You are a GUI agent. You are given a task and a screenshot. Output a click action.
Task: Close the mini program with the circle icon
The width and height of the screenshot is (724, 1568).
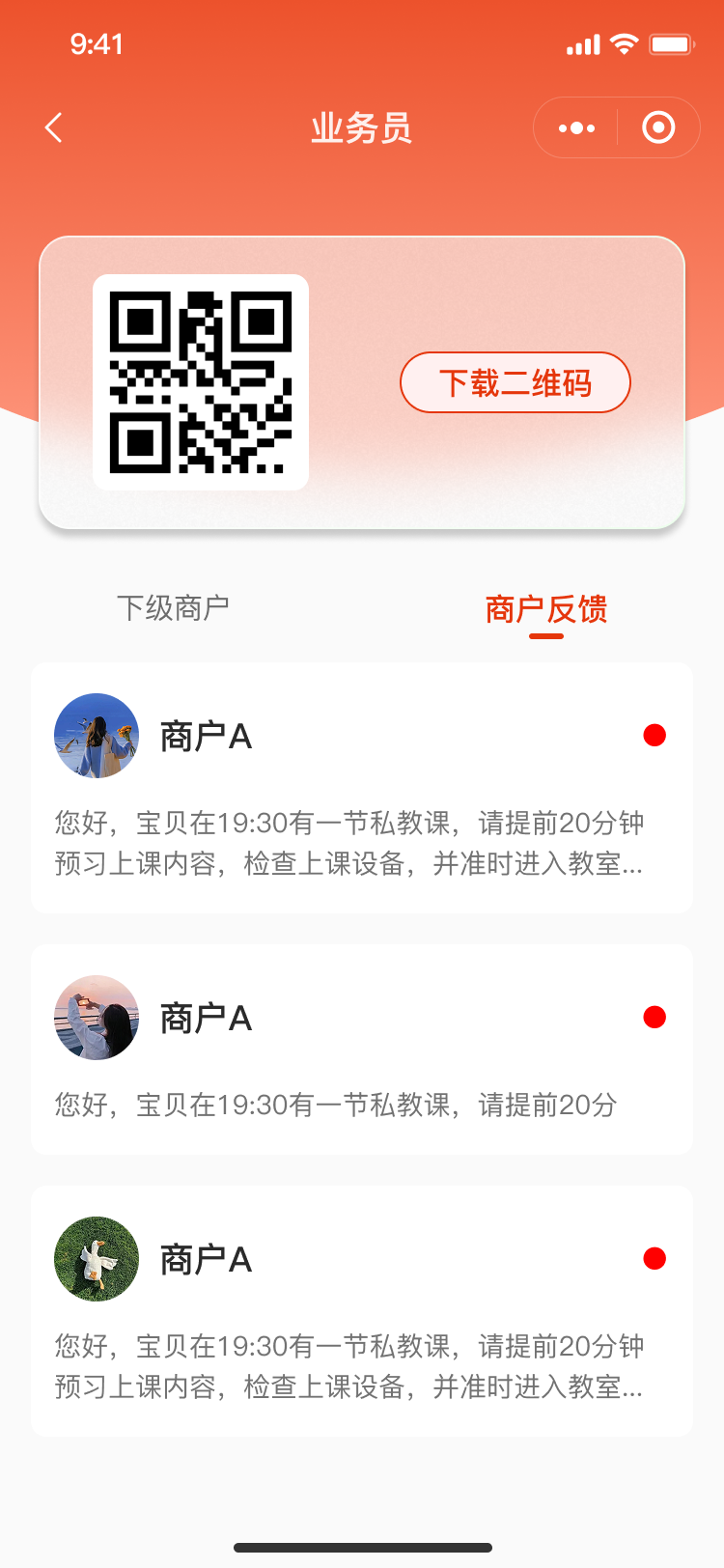[658, 127]
